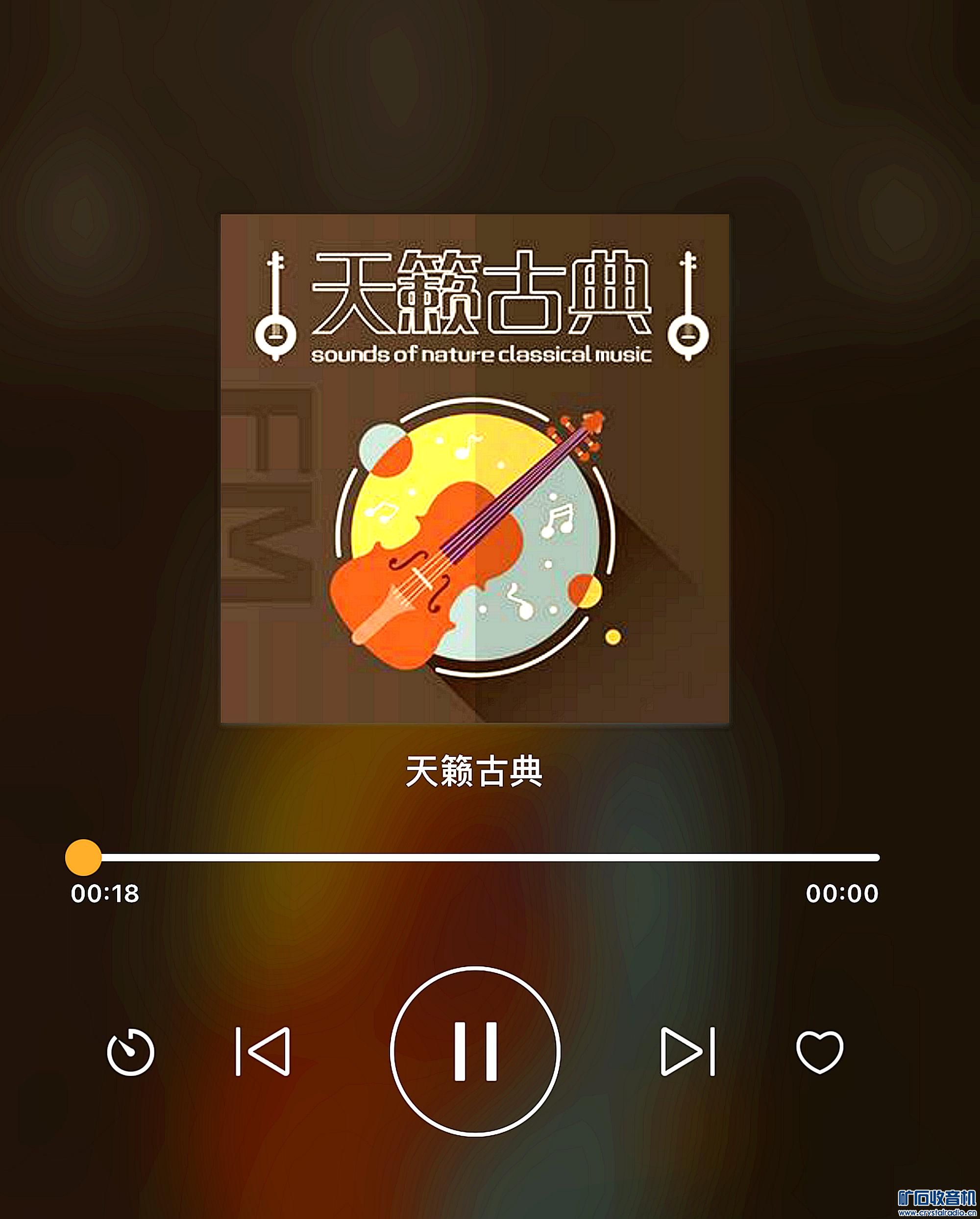980x1219 pixels.
Task: Favorite this station with the heart
Action: point(819,1051)
